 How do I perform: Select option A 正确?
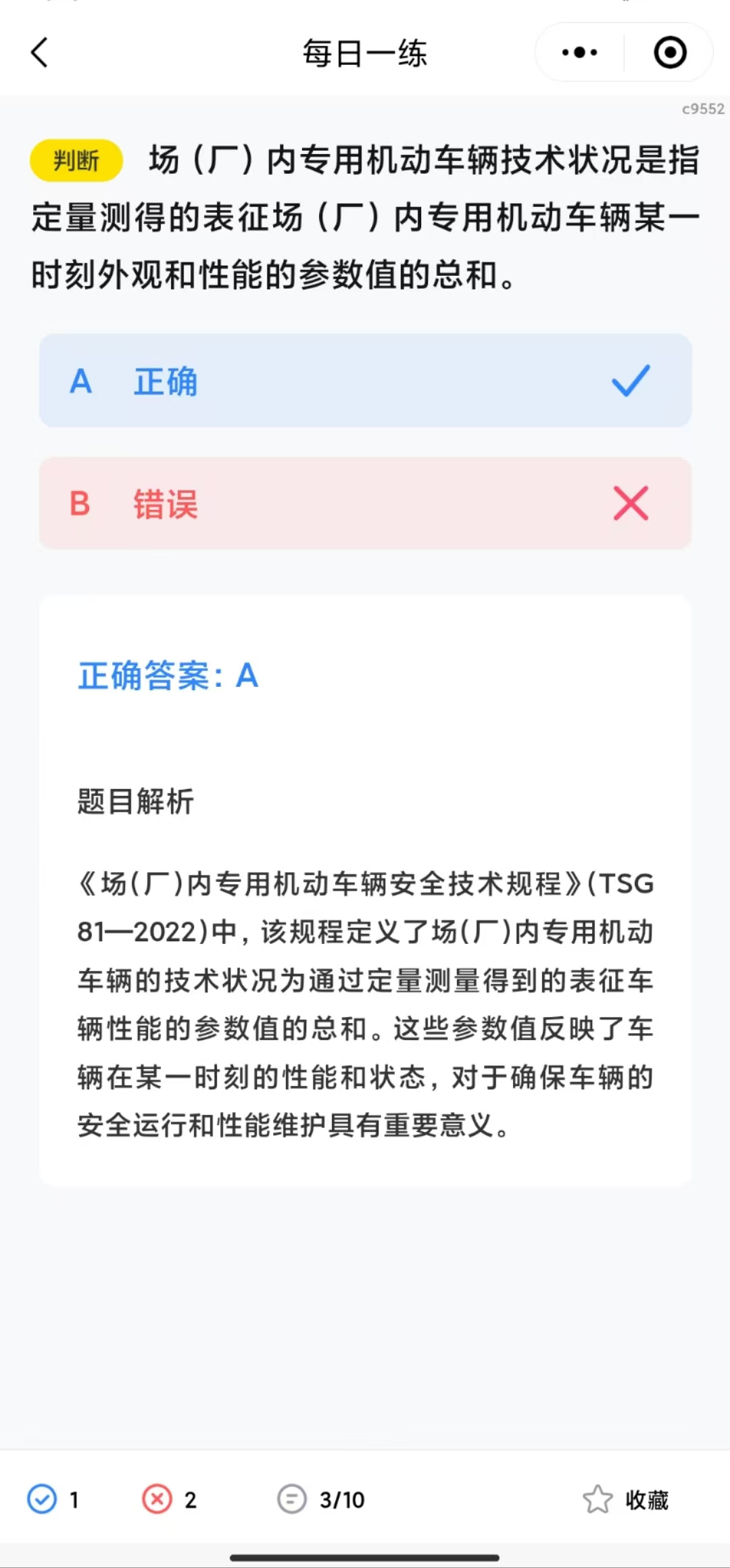tap(365, 381)
